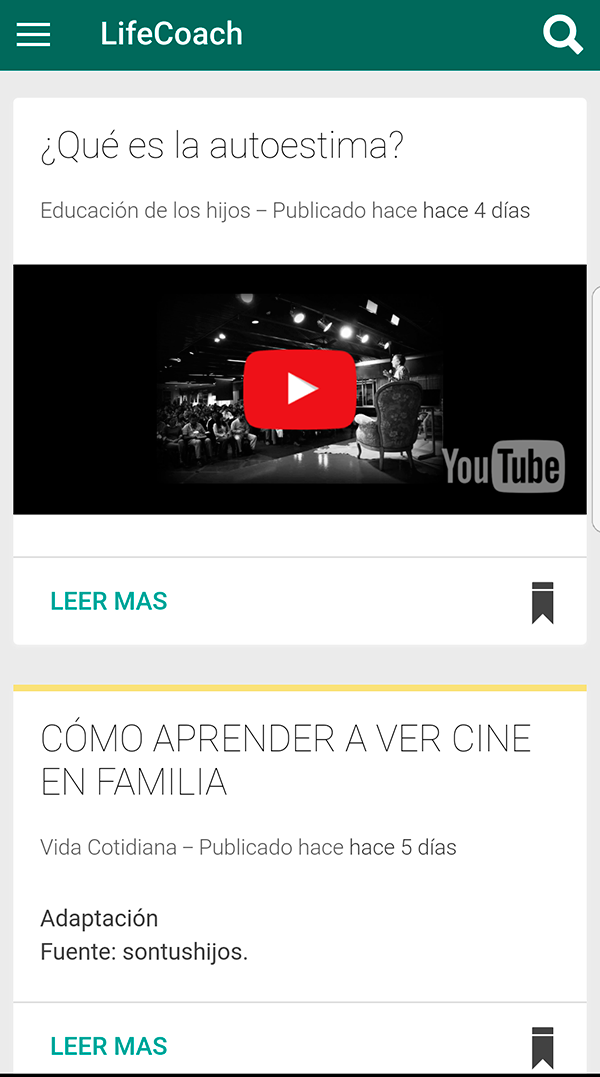Tap LEER MAS under the cine en familia post
The width and height of the screenshot is (600, 1077).
(109, 1046)
